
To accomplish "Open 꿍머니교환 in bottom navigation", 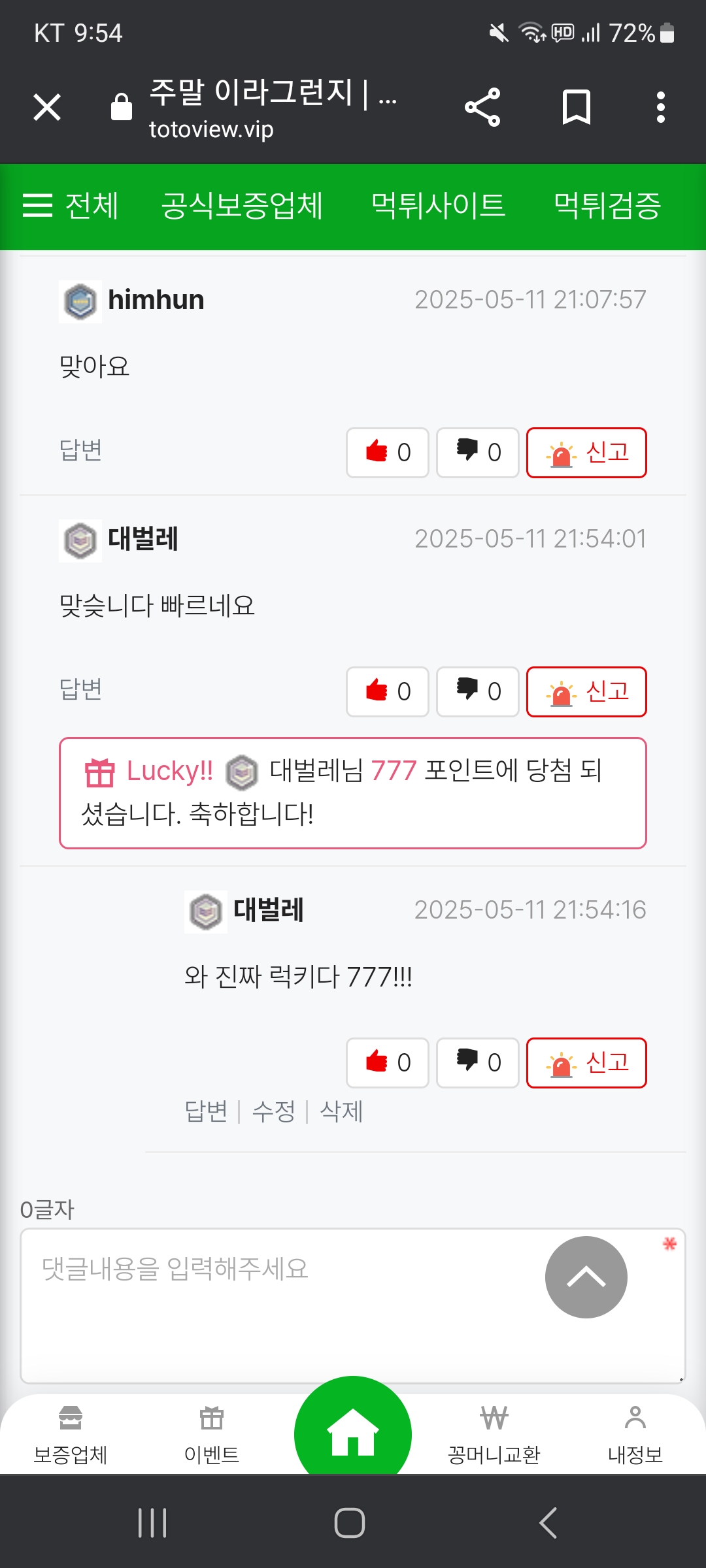I will click(x=494, y=1435).
